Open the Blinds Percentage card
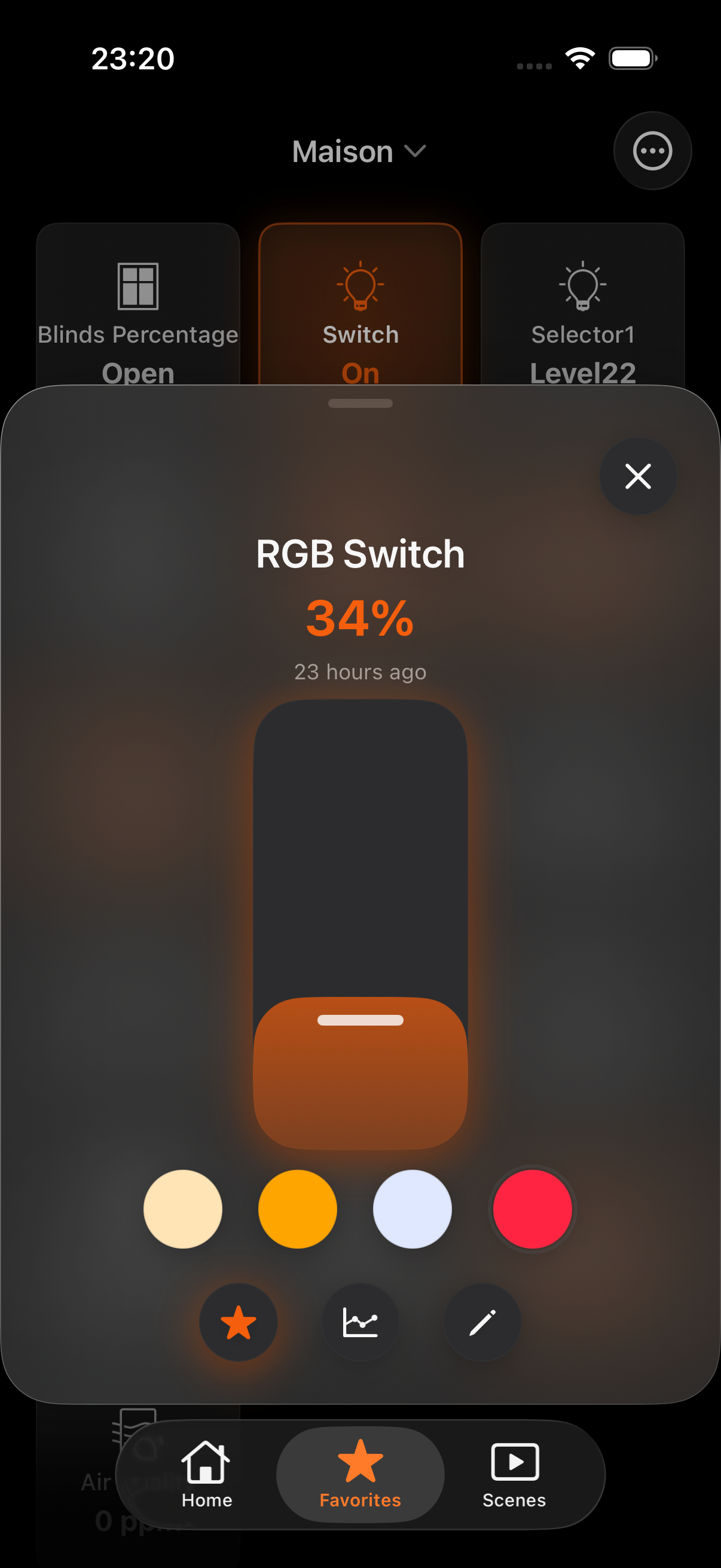Screen dimensions: 721x1568 point(138,304)
